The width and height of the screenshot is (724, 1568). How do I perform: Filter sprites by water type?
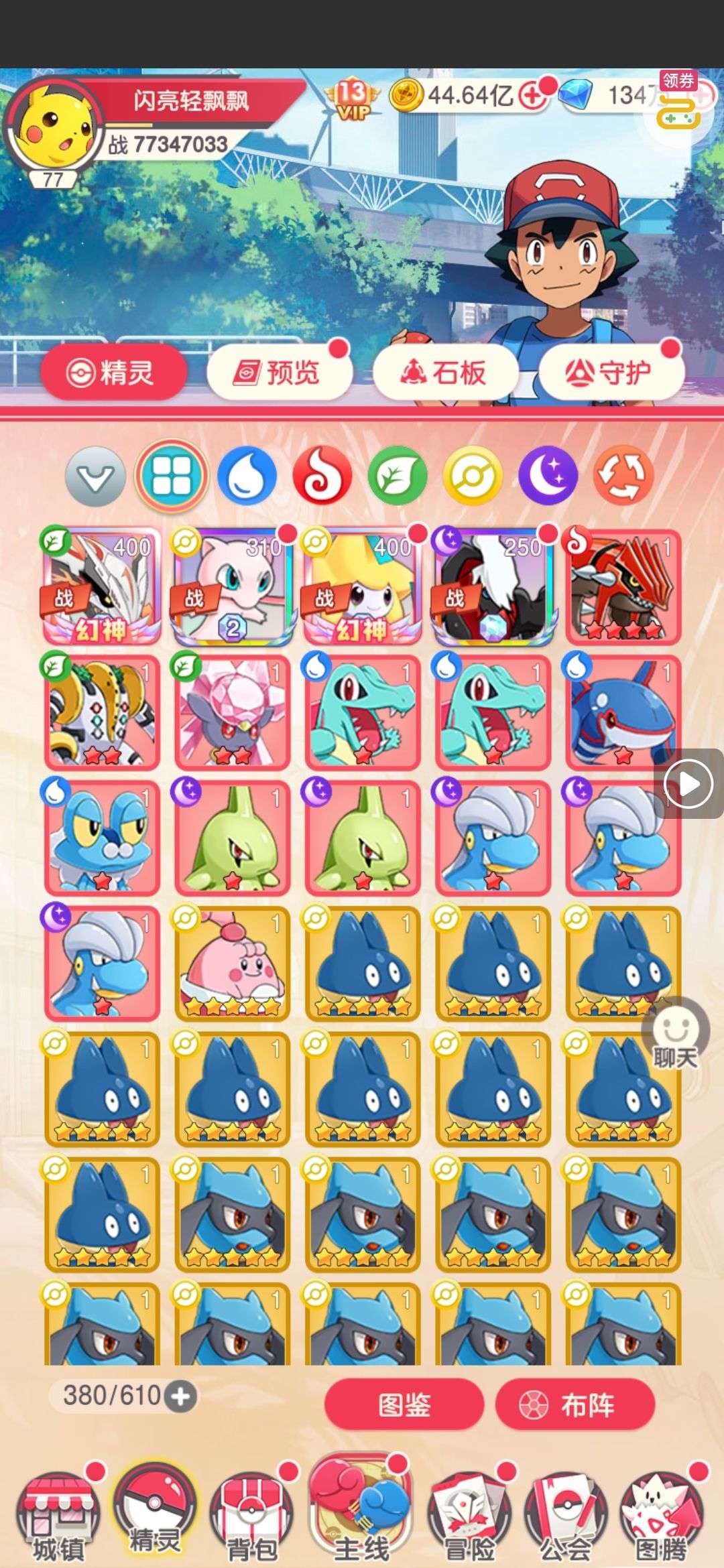pyautogui.click(x=247, y=476)
